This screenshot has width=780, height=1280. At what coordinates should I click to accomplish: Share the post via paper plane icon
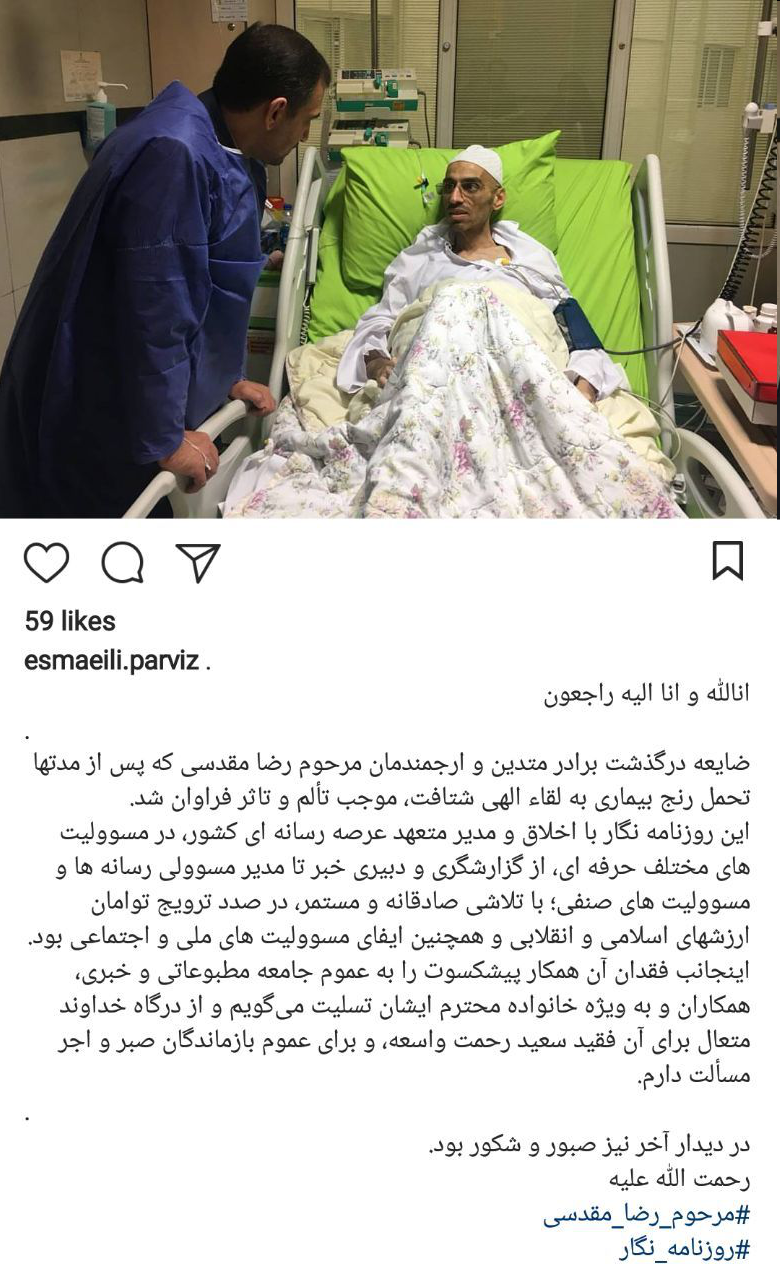pos(198,562)
